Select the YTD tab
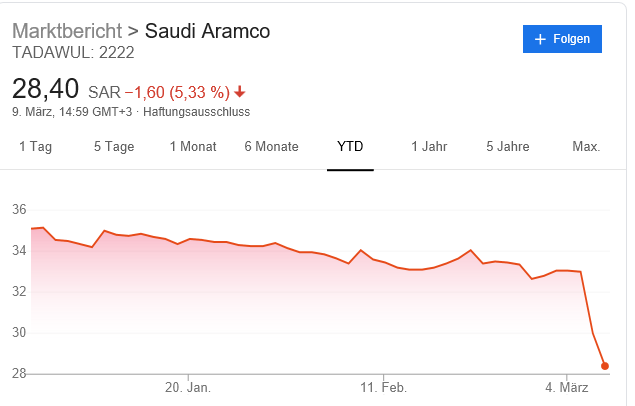The height and width of the screenshot is (406, 635). pyautogui.click(x=350, y=146)
